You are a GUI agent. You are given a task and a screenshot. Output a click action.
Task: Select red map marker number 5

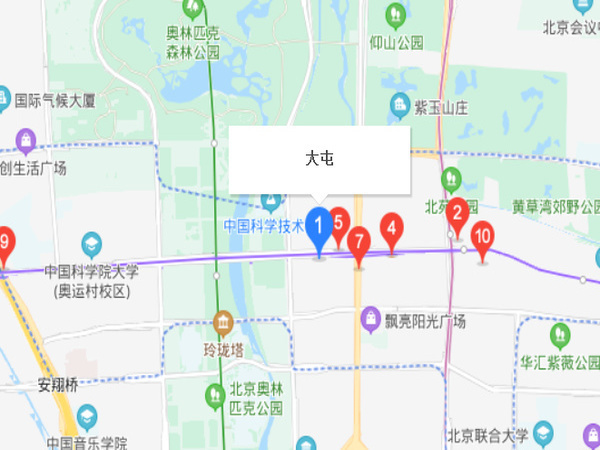point(340,223)
